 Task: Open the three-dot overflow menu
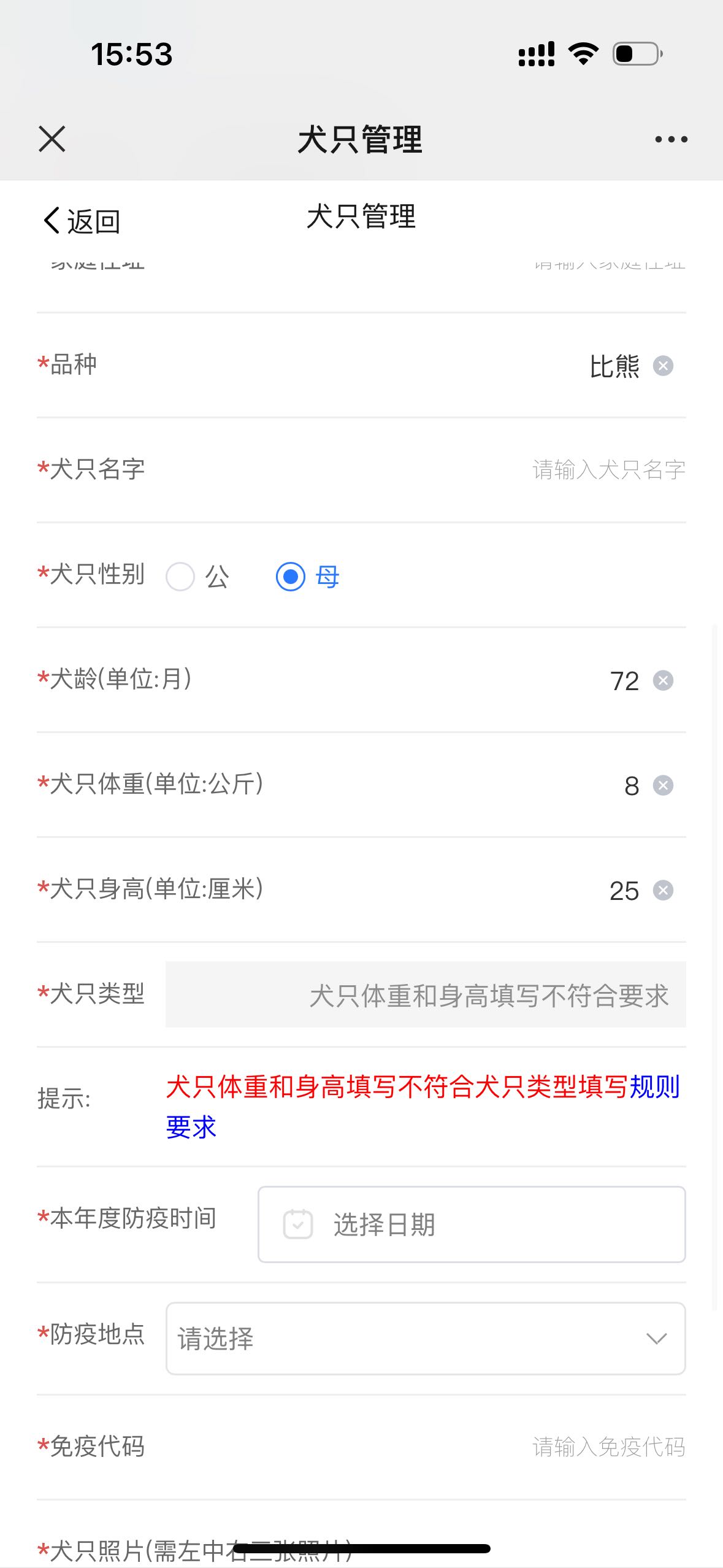click(671, 139)
